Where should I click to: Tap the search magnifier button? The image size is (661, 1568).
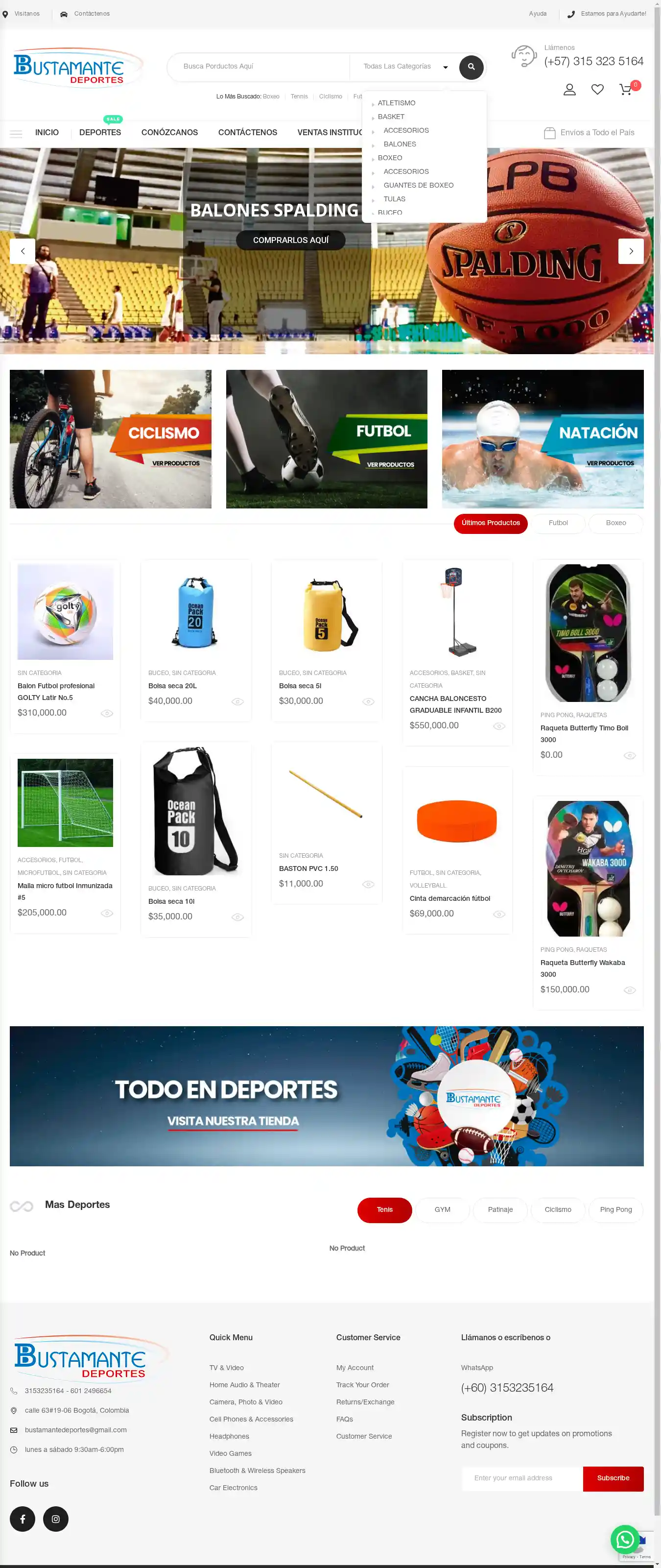click(x=471, y=67)
